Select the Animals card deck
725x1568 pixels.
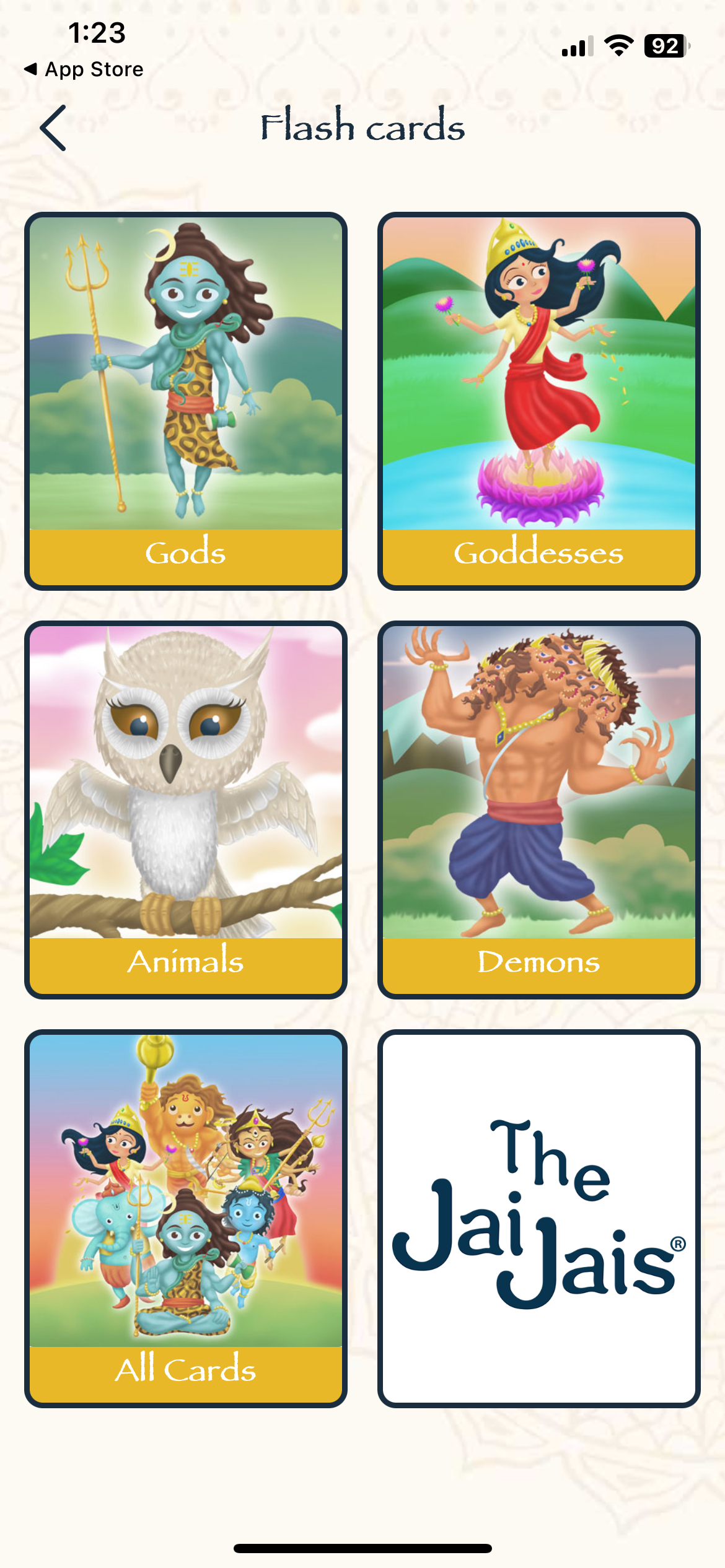185,809
